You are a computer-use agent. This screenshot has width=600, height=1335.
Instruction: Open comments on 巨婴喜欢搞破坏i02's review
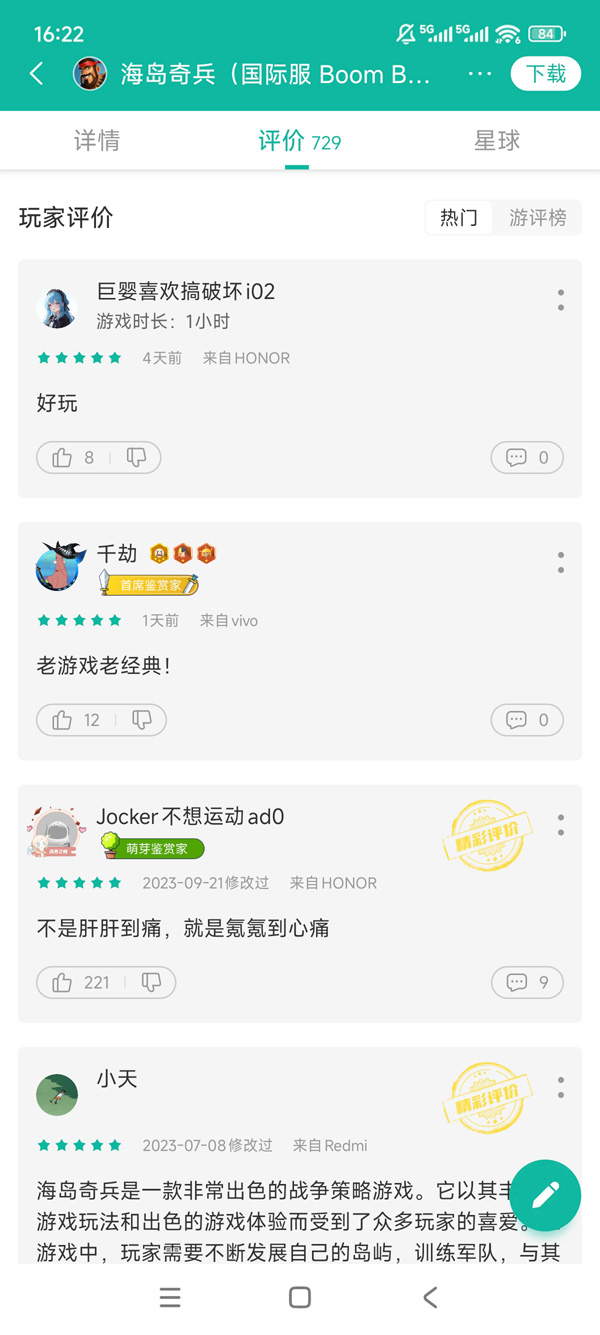coord(527,458)
